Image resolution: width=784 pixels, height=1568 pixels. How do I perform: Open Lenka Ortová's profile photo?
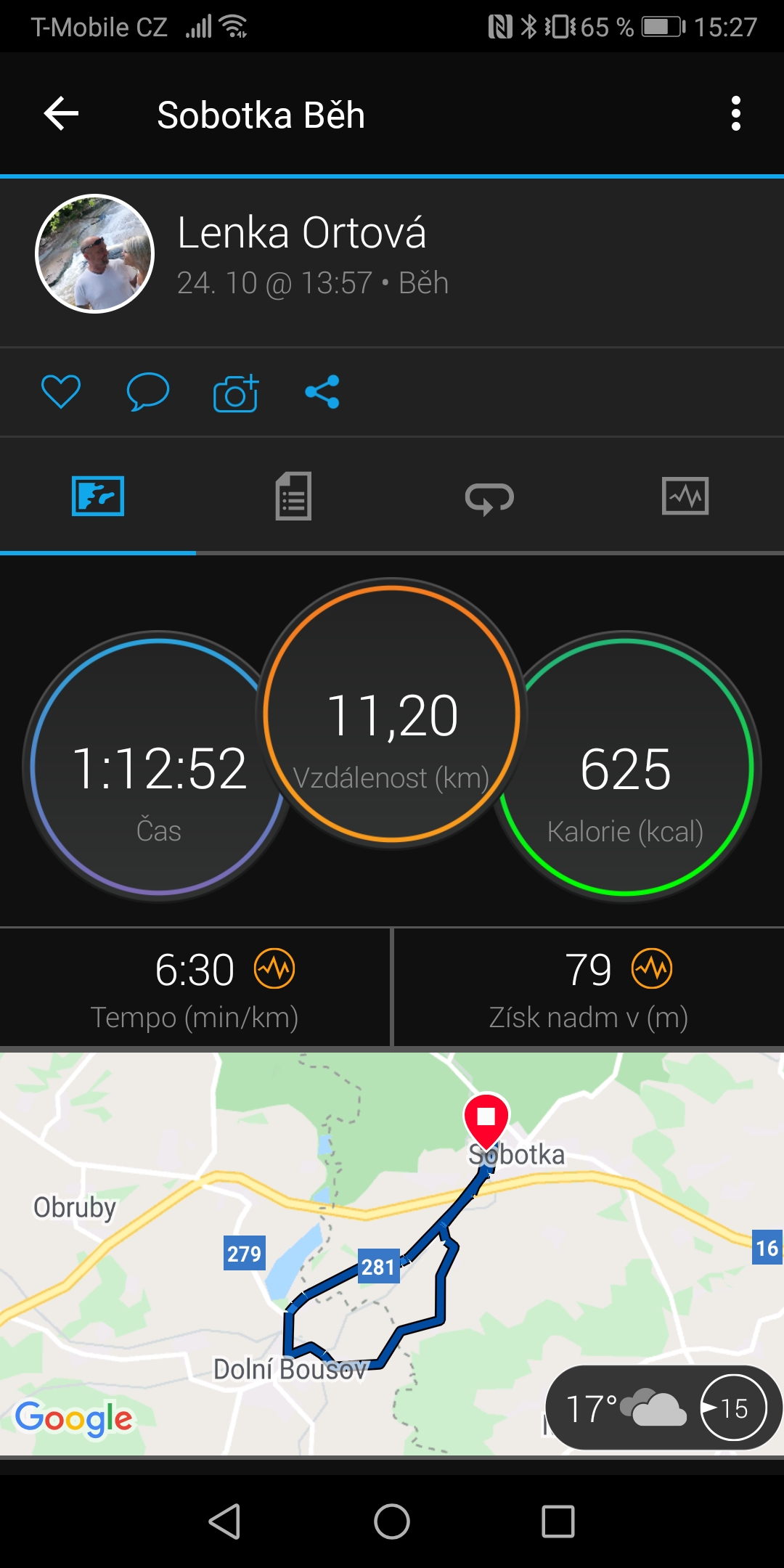click(94, 254)
